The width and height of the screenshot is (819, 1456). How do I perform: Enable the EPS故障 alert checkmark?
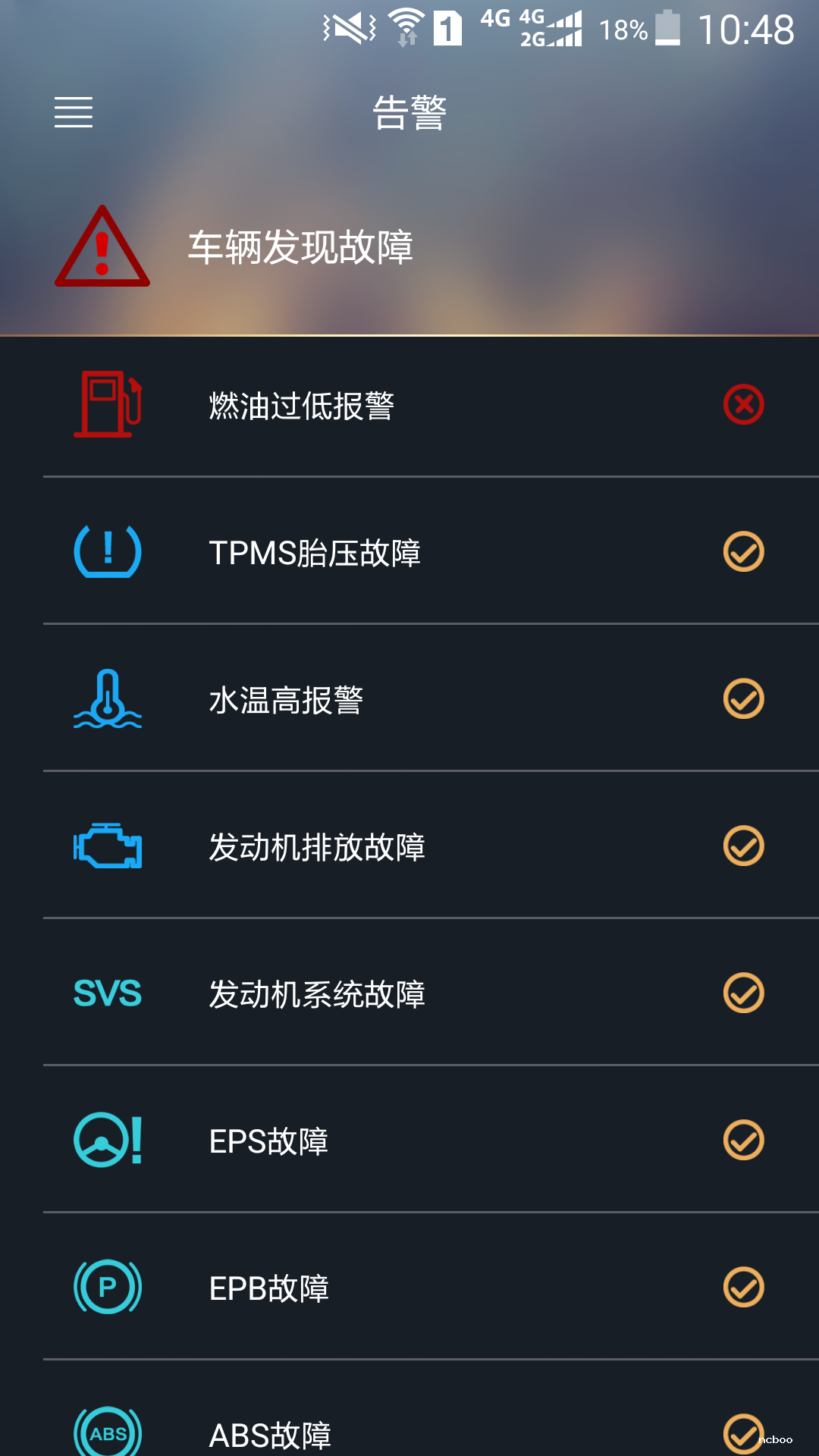743,1139
